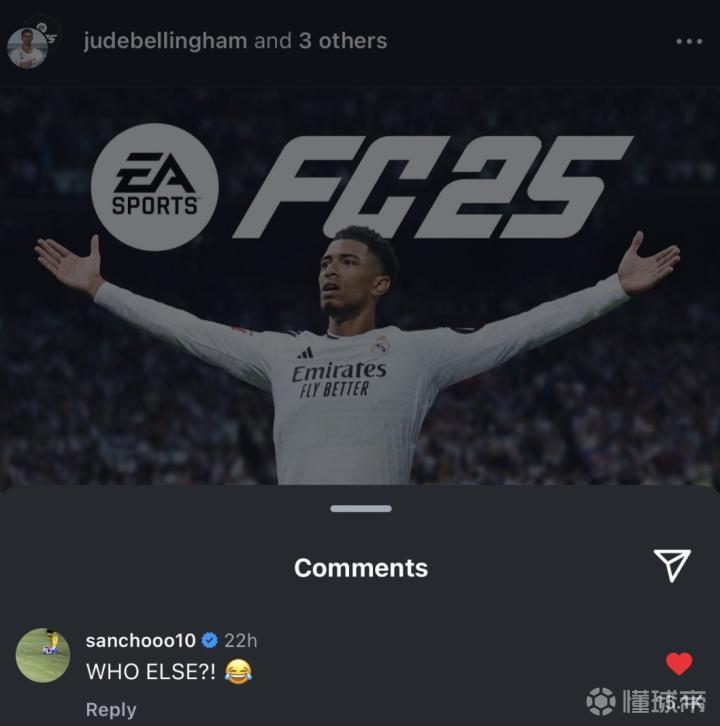The image size is (720, 726).
Task: Open the three-dot post options menu
Action: coord(689,42)
